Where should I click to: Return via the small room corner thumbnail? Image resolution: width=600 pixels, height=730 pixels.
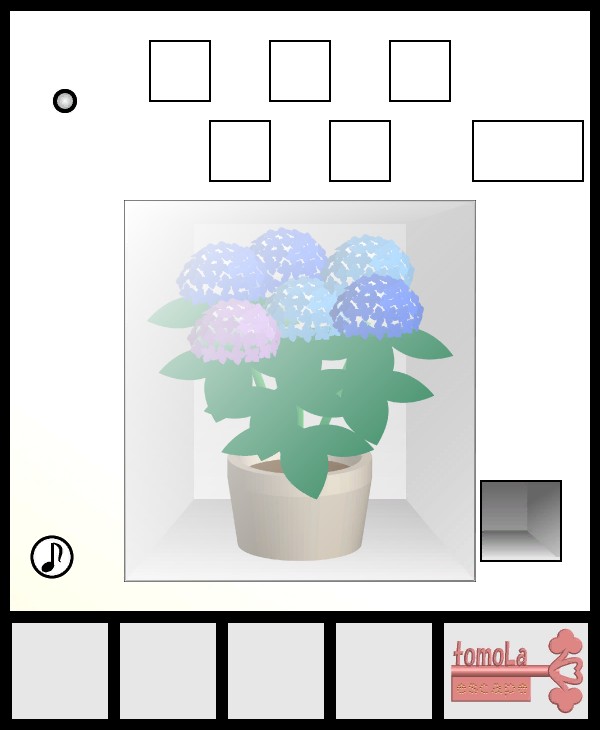pos(520,520)
